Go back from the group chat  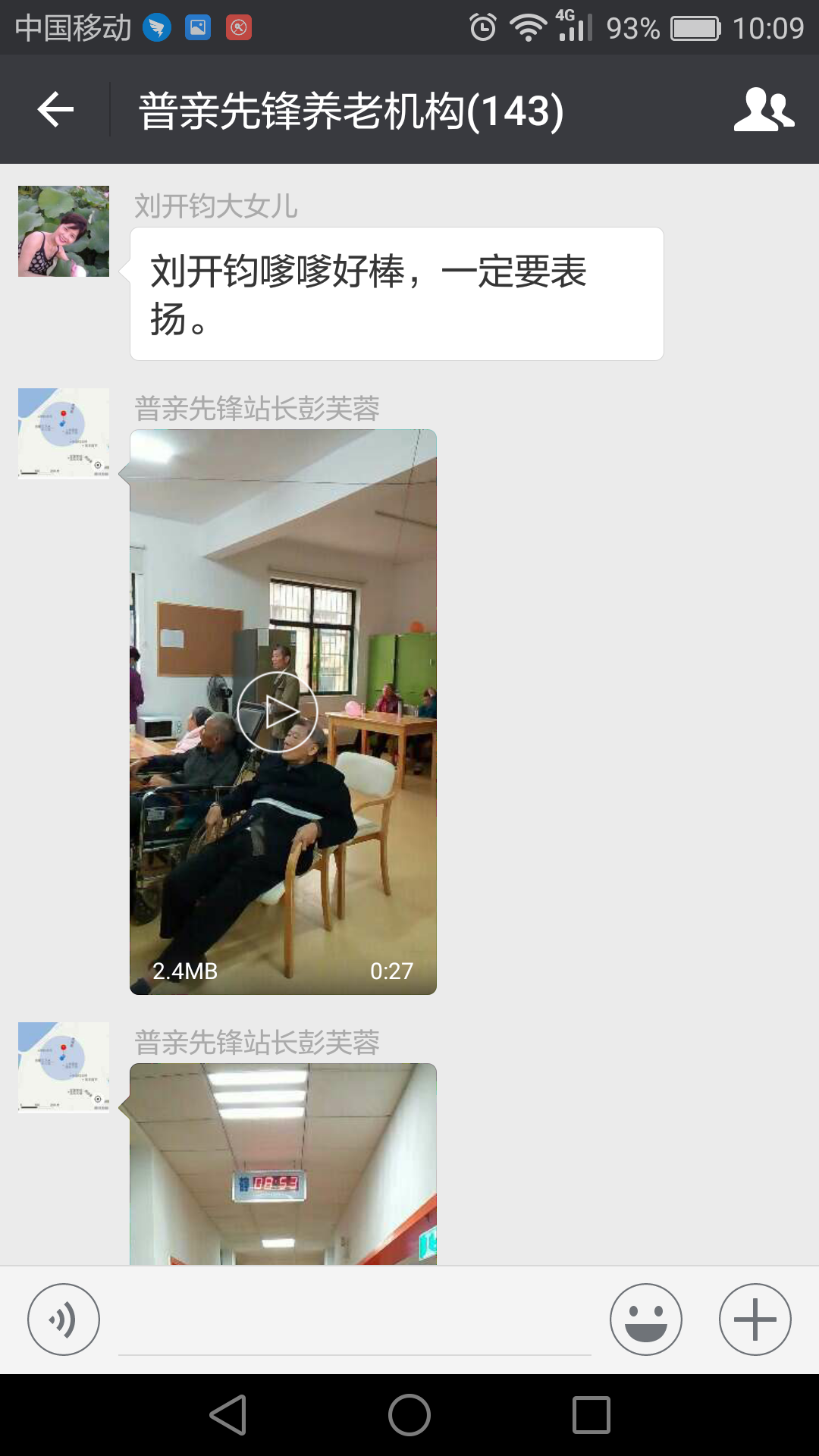55,110
